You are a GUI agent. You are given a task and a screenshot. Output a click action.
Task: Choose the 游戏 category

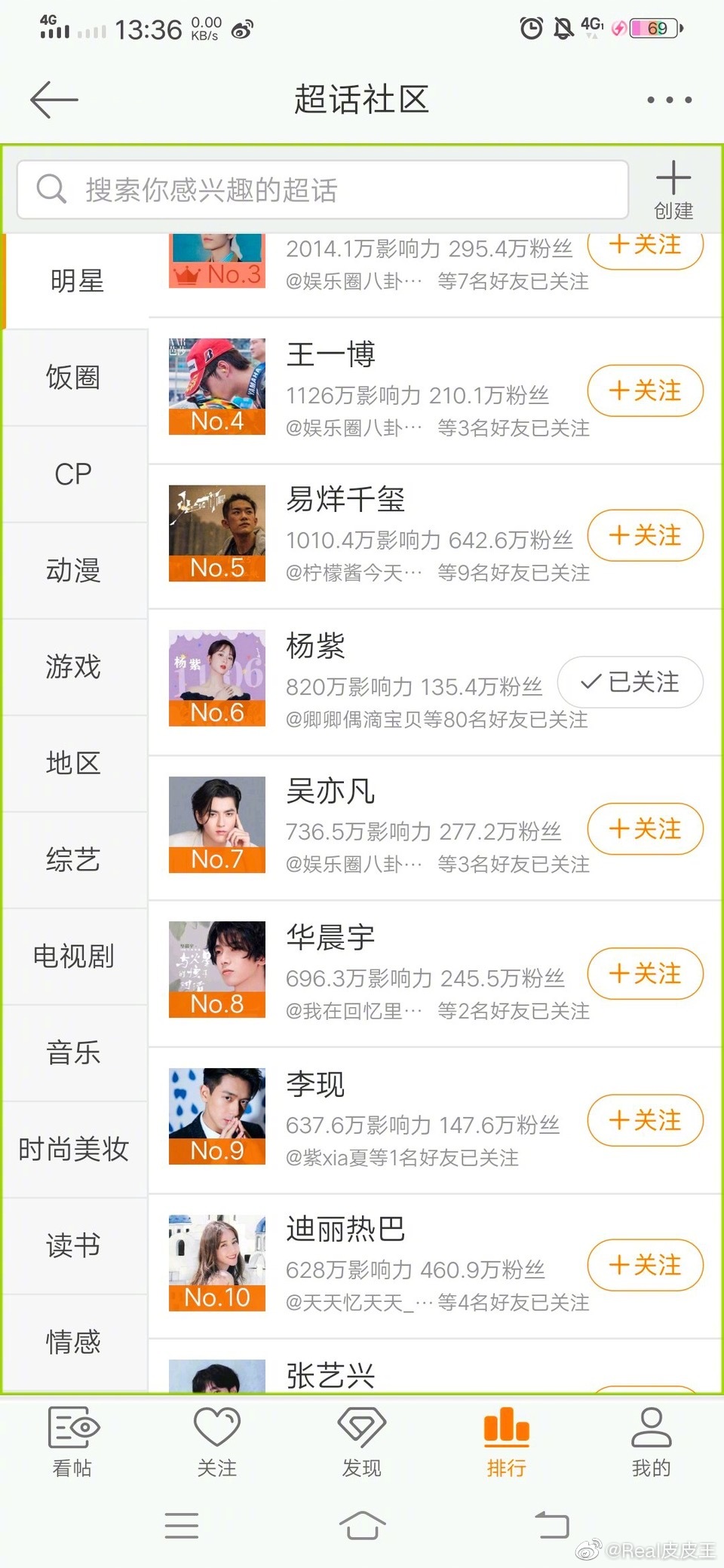tap(73, 666)
